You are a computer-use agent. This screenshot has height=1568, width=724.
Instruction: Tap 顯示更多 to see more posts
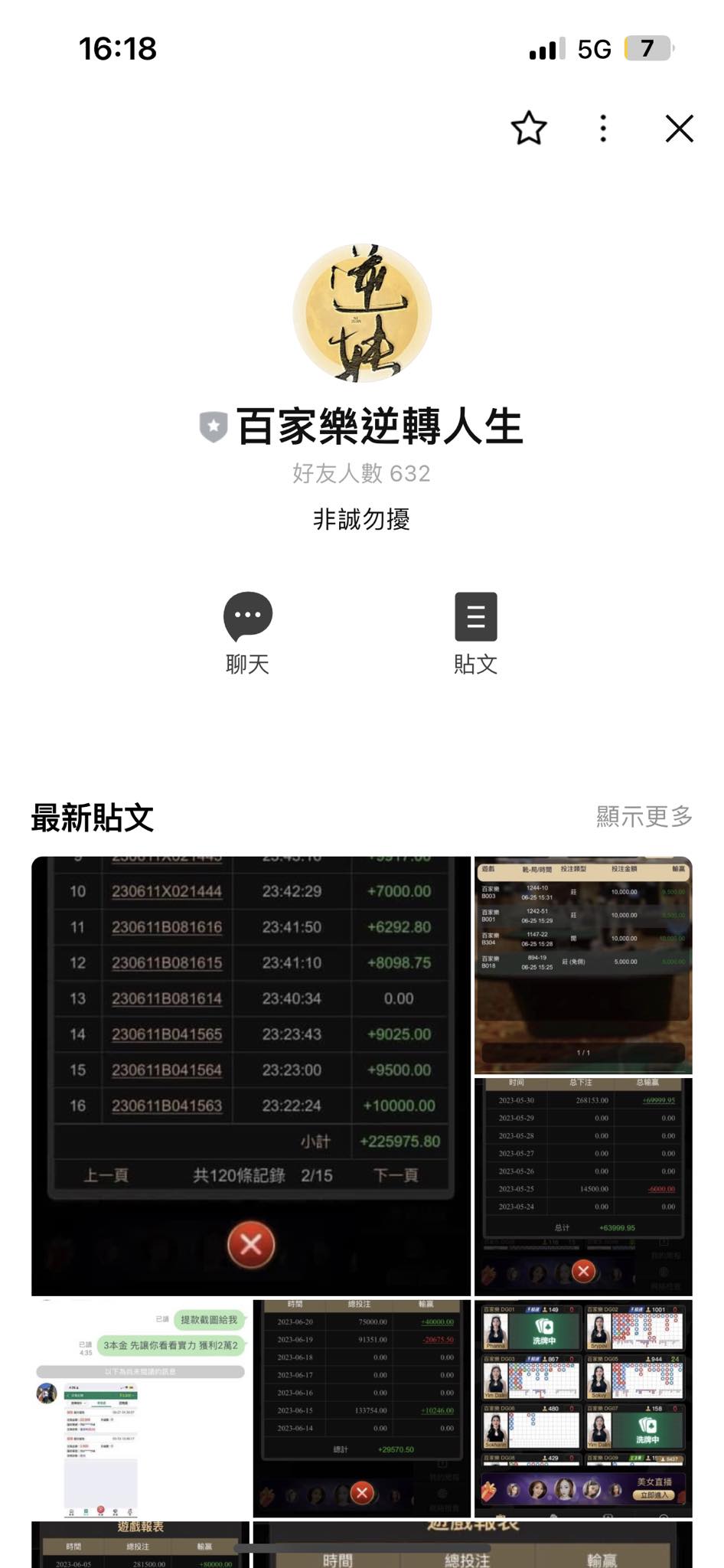pyautogui.click(x=644, y=816)
